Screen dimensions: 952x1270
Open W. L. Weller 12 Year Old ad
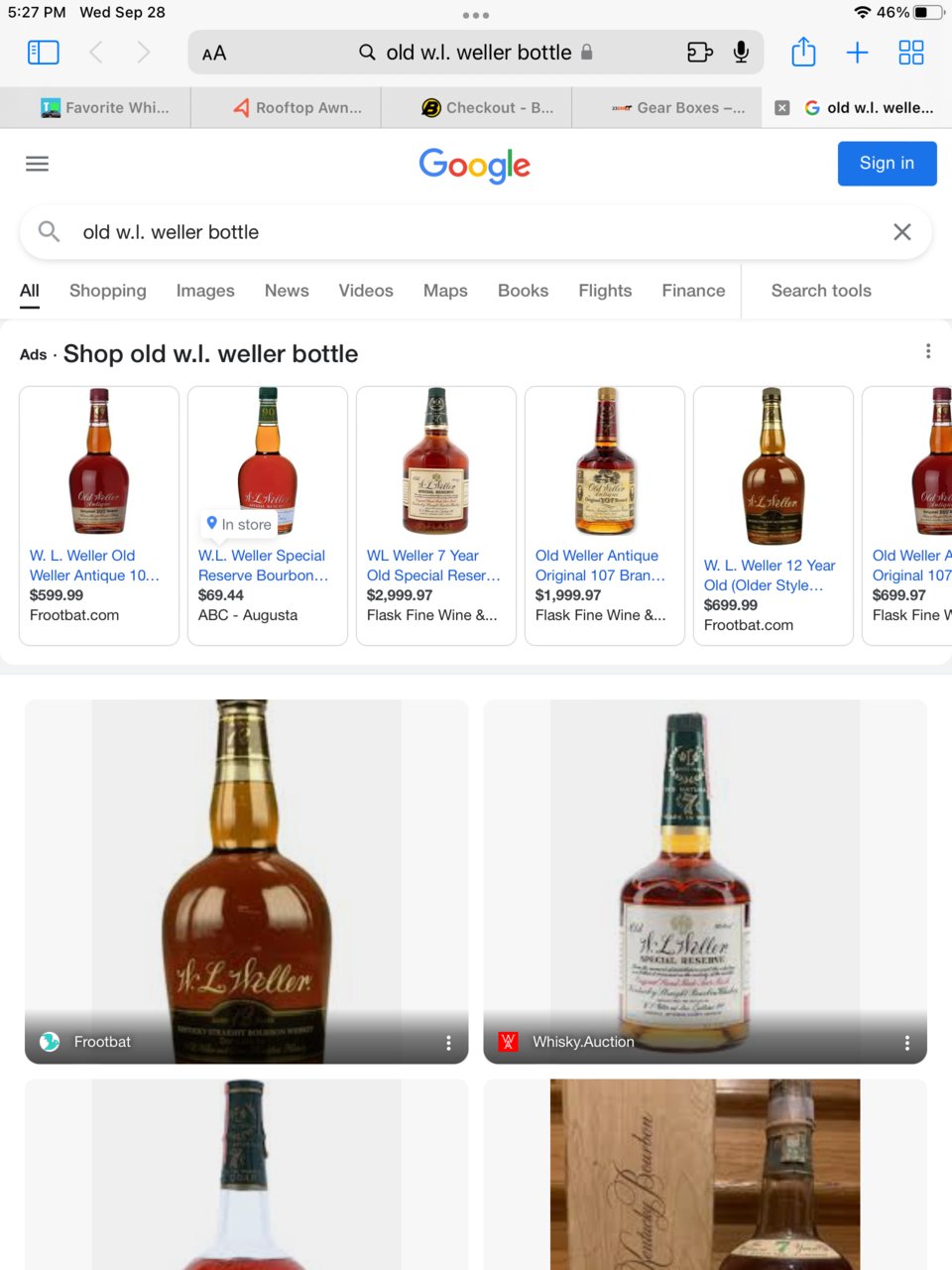click(773, 516)
